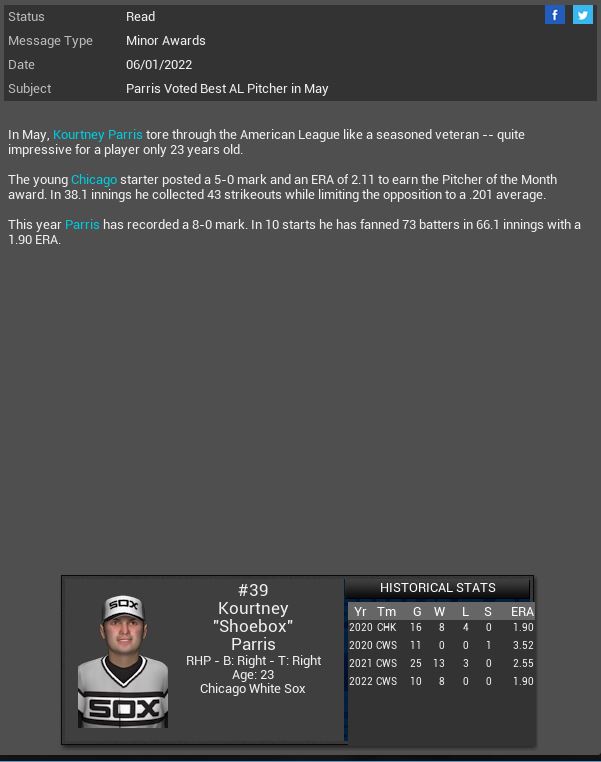Share this message on Facebook
This screenshot has width=601, height=762.
point(555,15)
